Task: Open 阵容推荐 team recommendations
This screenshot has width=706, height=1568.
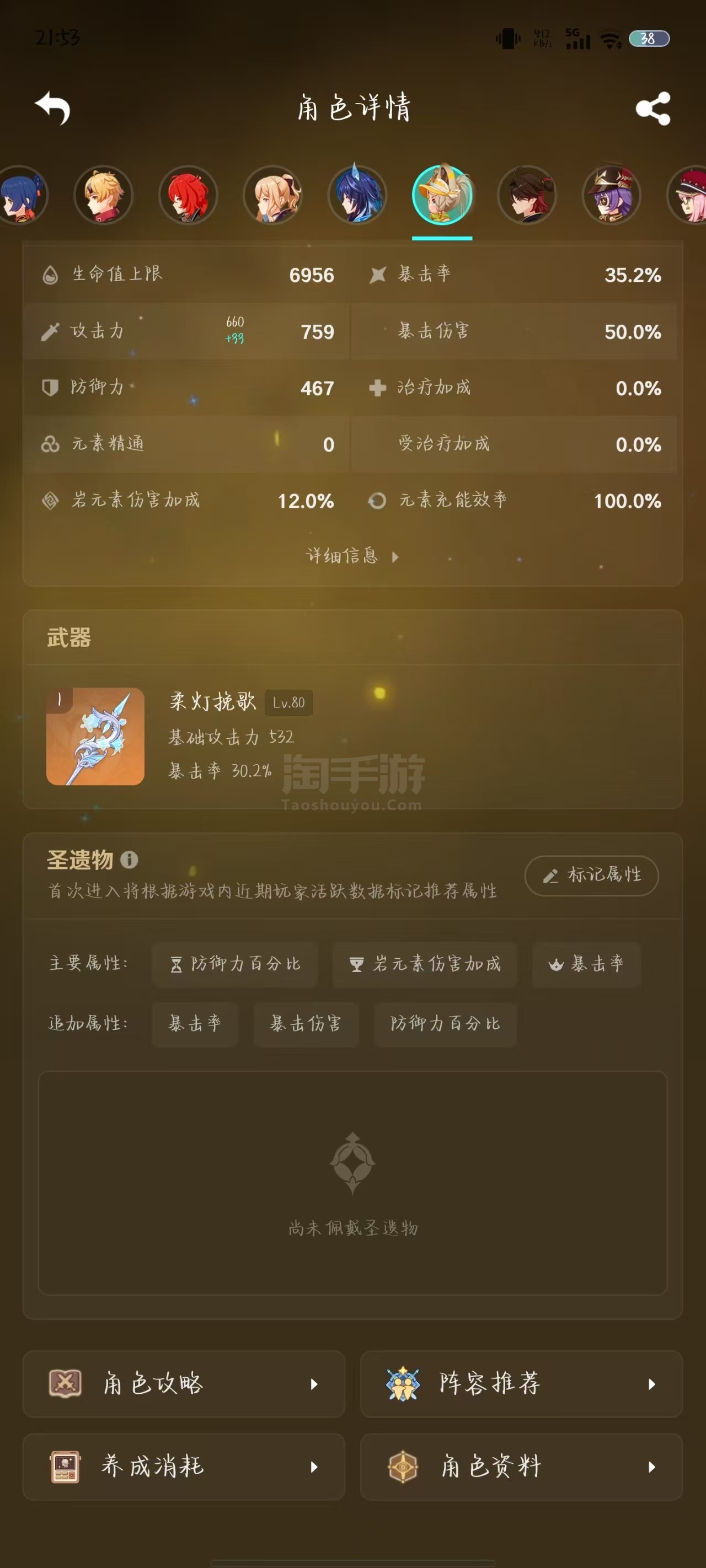Action: 521,1383
